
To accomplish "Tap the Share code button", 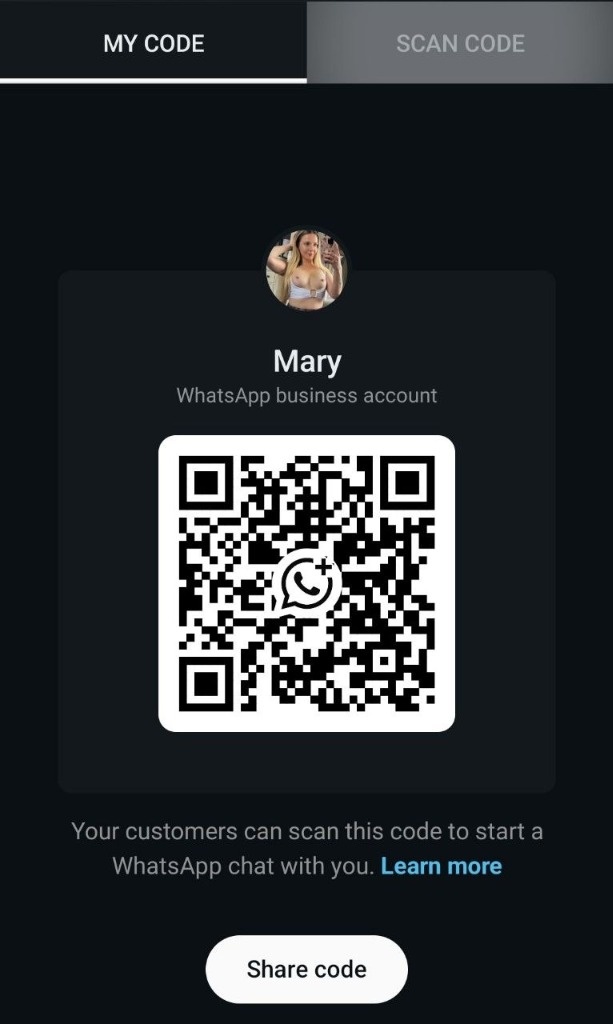I will tap(306, 969).
